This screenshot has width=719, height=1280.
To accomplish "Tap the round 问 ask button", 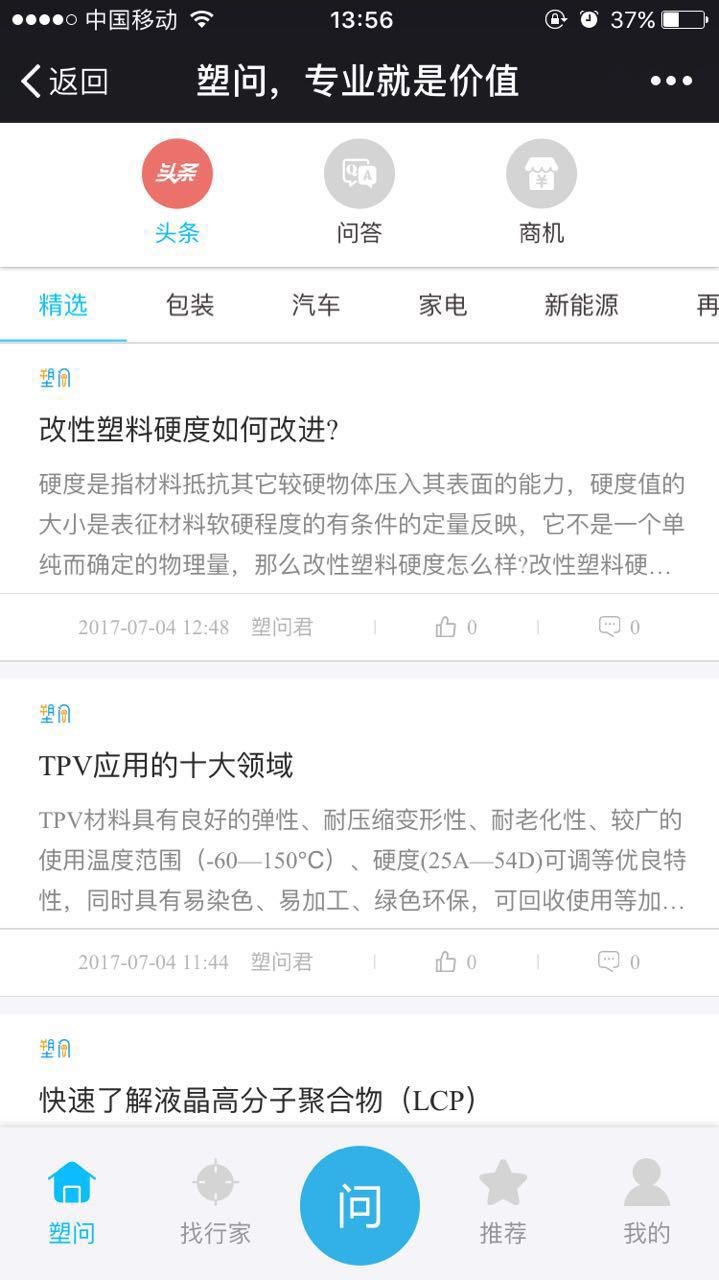I will click(360, 1205).
